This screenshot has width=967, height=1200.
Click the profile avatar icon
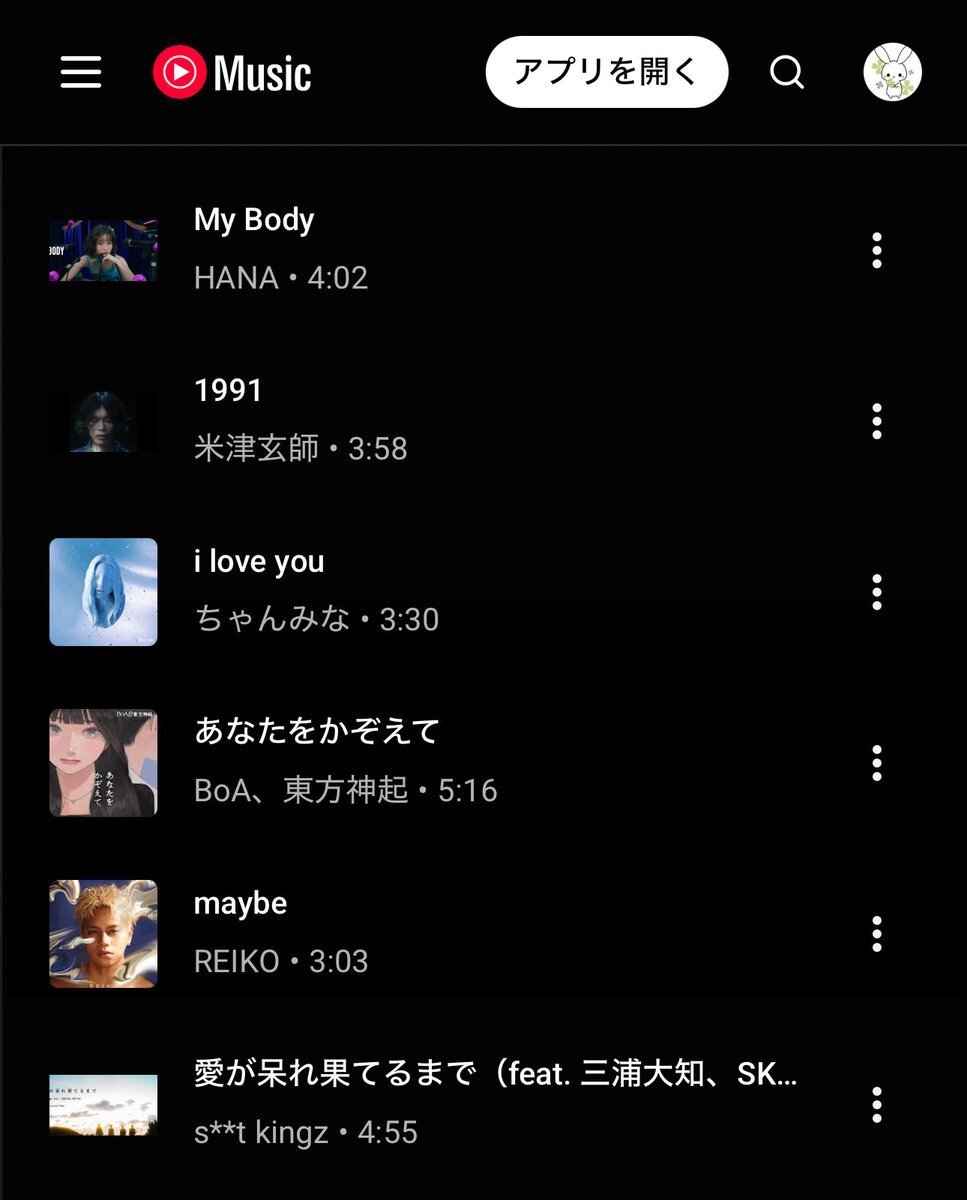(x=893, y=71)
